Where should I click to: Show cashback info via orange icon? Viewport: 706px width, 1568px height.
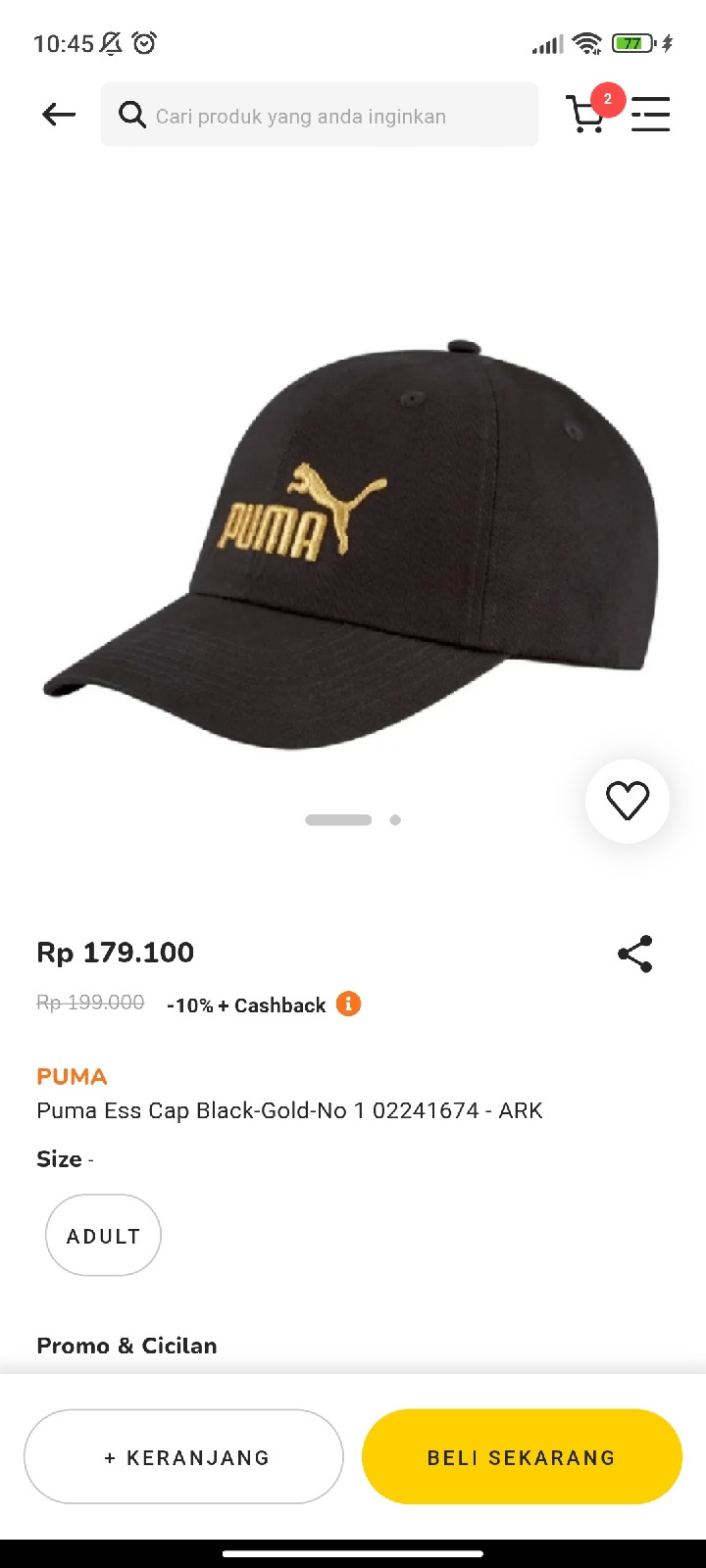(348, 1004)
